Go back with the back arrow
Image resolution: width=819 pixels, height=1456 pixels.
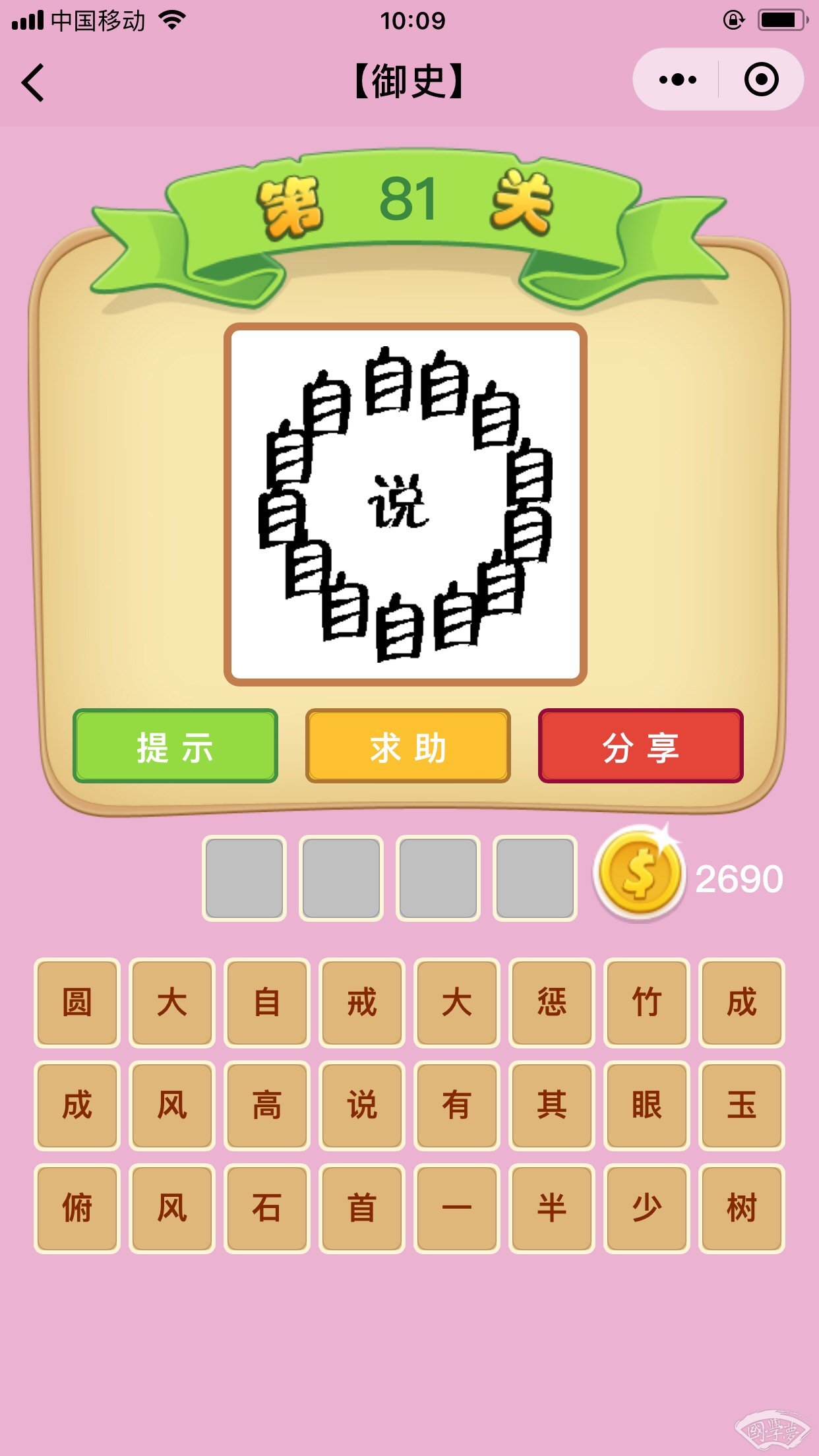click(33, 82)
